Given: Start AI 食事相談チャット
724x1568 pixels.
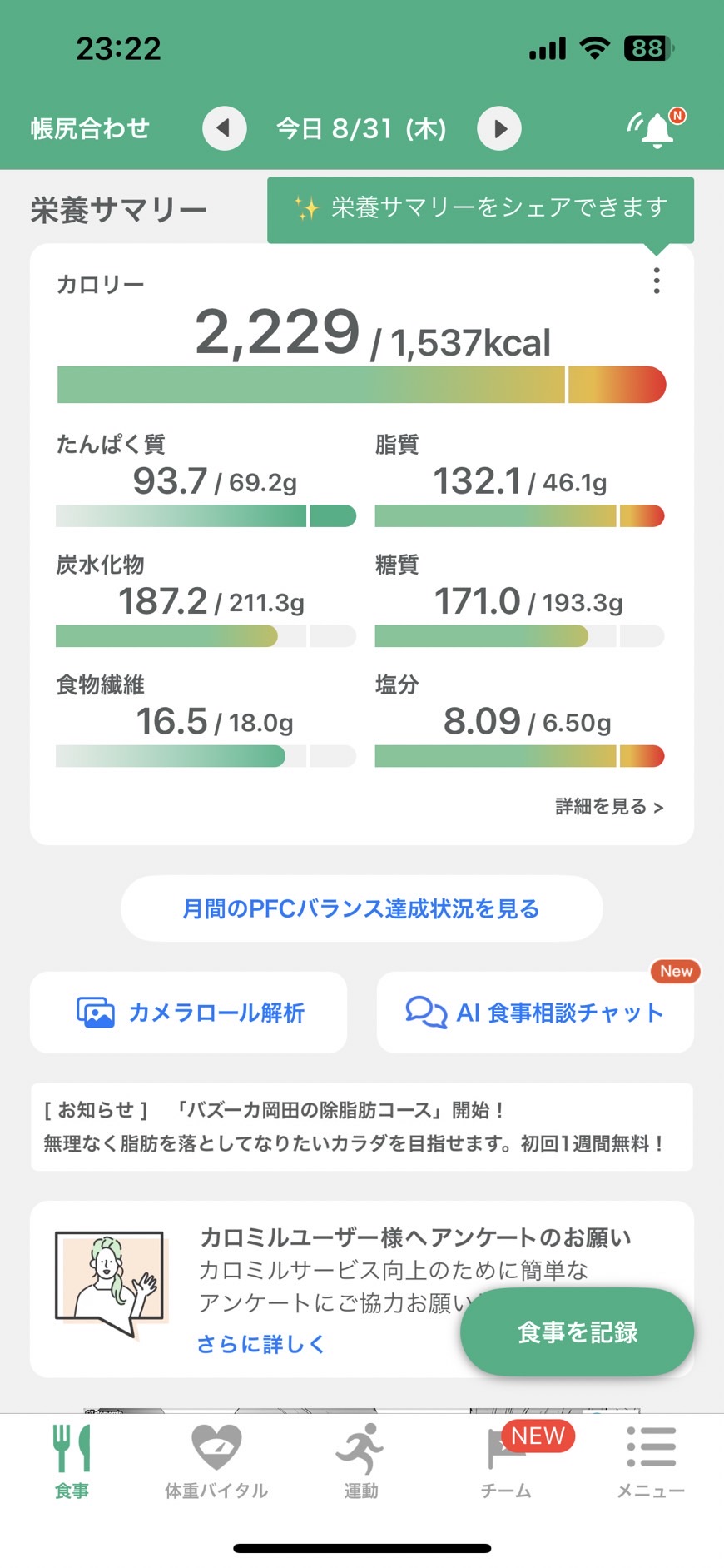Looking at the screenshot, I should pyautogui.click(x=535, y=1013).
